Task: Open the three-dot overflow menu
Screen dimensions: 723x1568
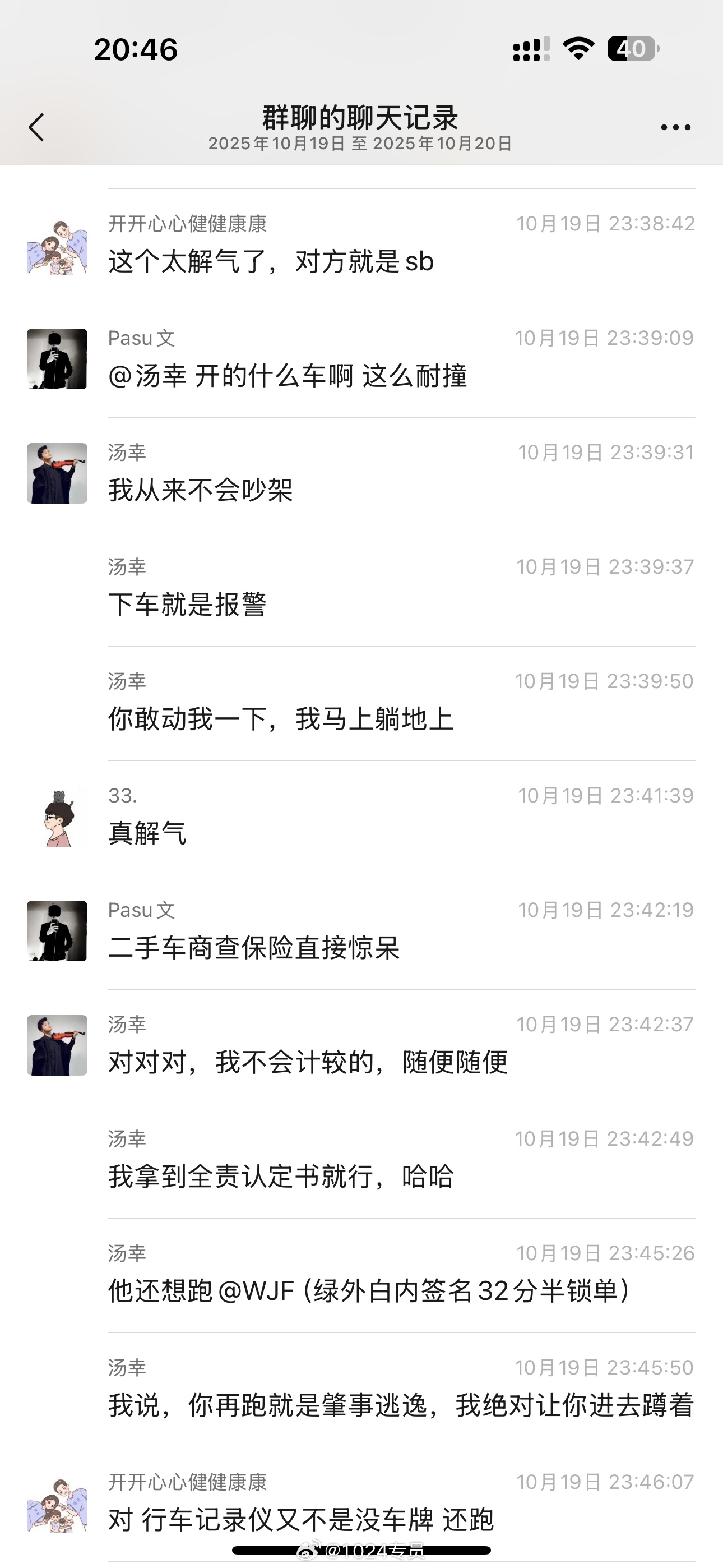Action: click(675, 127)
